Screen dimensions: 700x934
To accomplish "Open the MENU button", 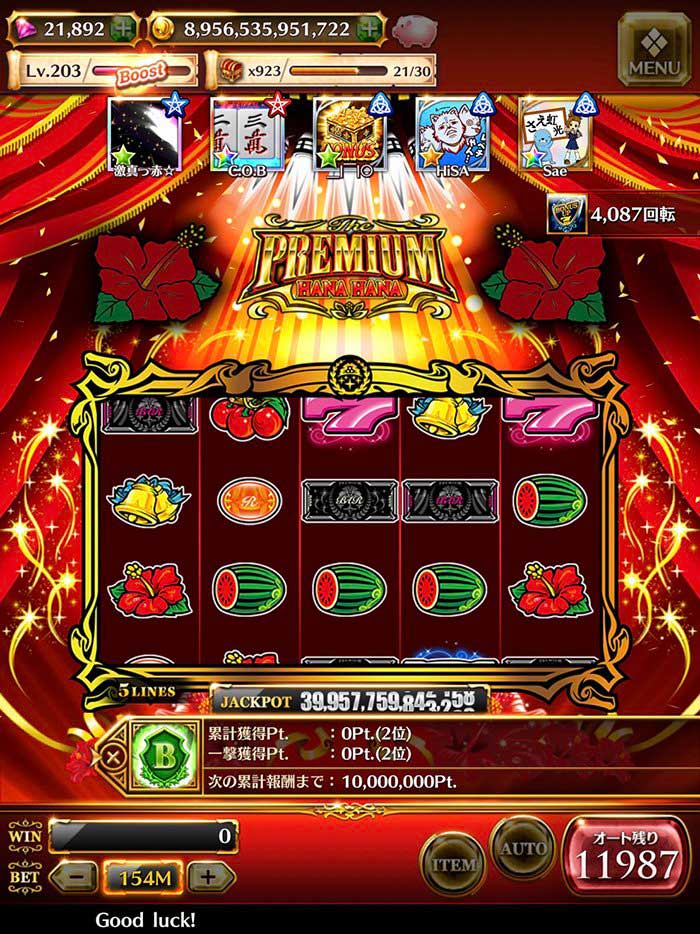I will point(655,46).
